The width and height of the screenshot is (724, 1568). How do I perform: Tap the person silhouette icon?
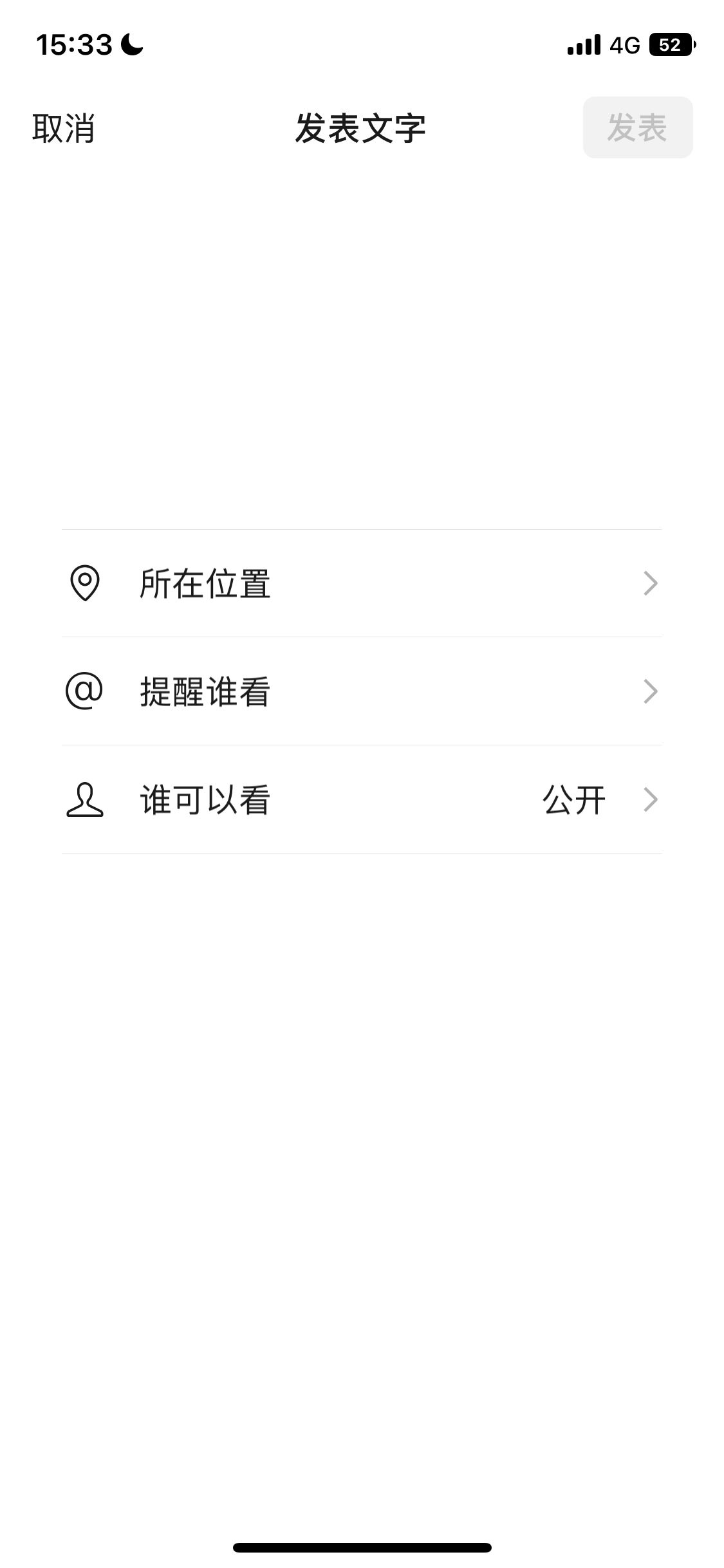(x=85, y=800)
